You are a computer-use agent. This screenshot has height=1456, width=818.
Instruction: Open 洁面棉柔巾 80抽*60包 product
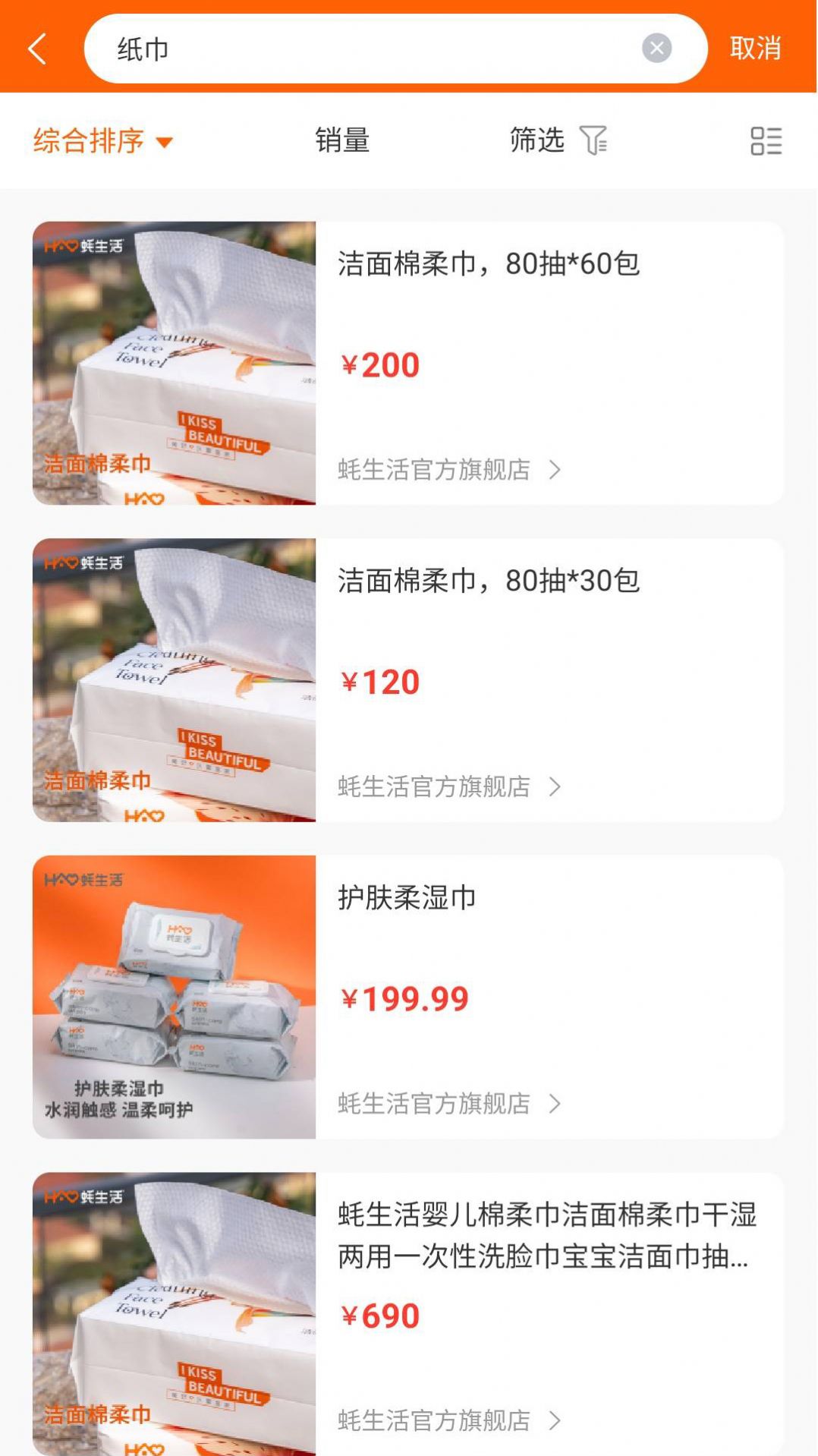489,264
